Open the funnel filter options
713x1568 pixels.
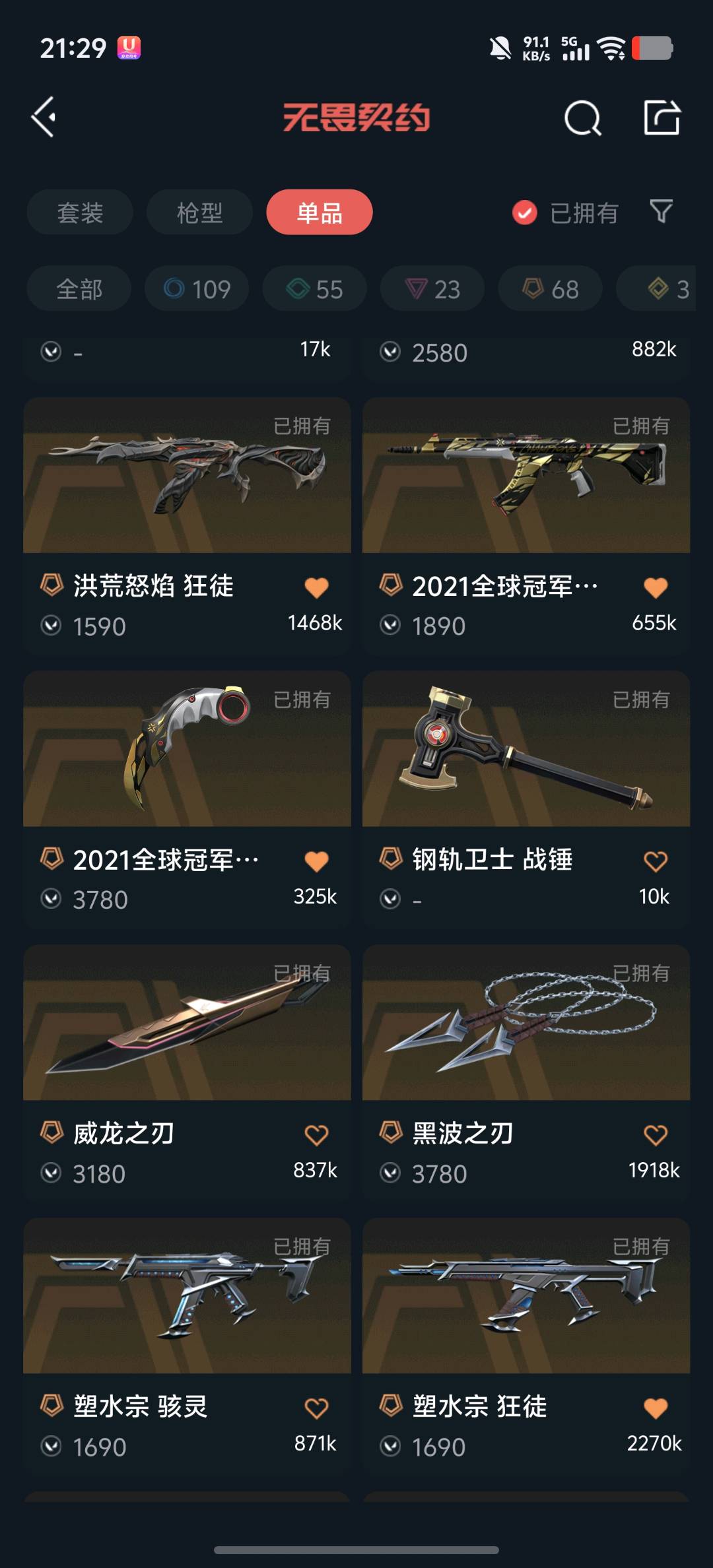point(661,212)
